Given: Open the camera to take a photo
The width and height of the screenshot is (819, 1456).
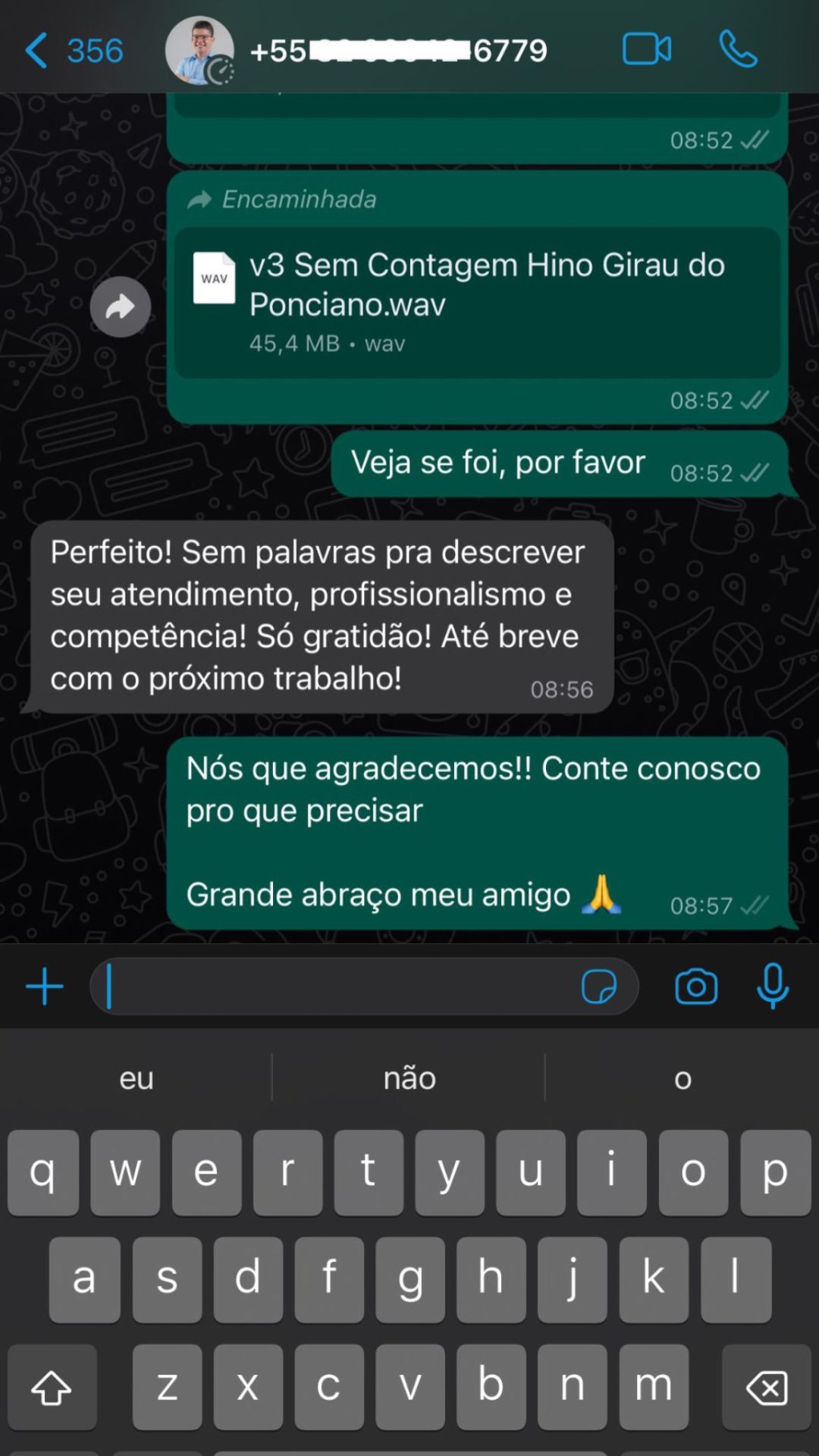Looking at the screenshot, I should (695, 987).
